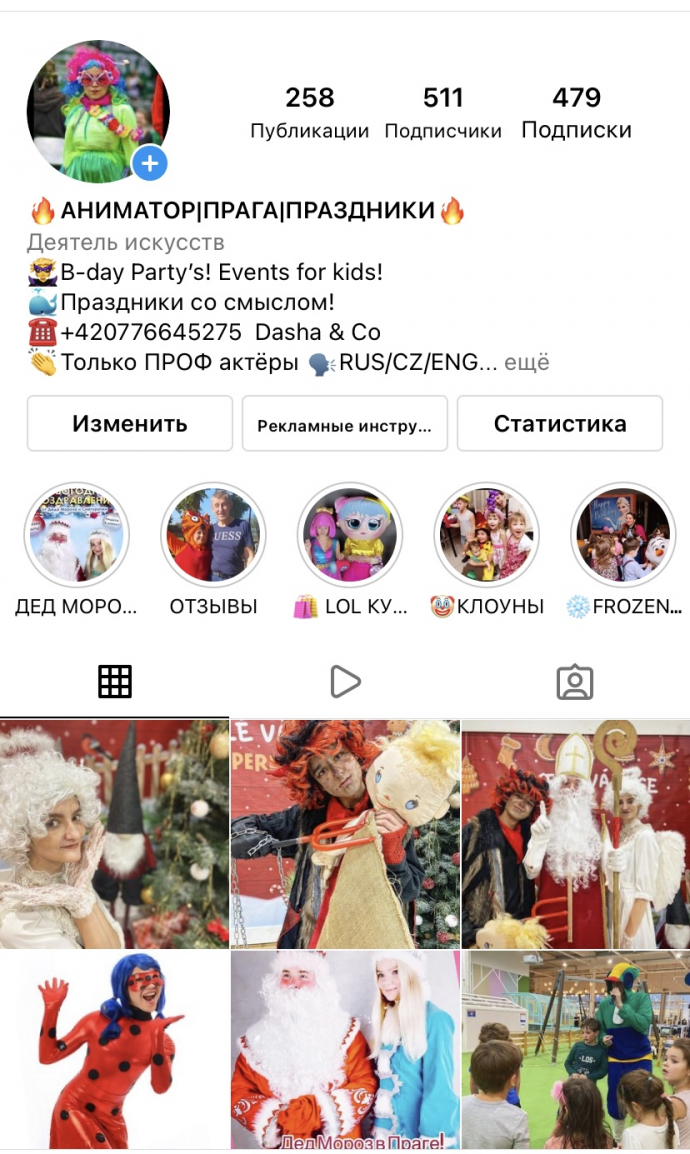Viewport: 690px width, 1154px height.
Task: Open the post with white-wigged woman and gnome
Action: (x=114, y=834)
